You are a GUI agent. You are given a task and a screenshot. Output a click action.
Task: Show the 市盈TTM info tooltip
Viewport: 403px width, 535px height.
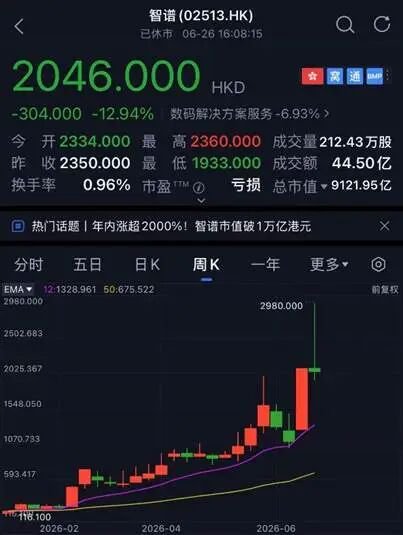click(199, 187)
